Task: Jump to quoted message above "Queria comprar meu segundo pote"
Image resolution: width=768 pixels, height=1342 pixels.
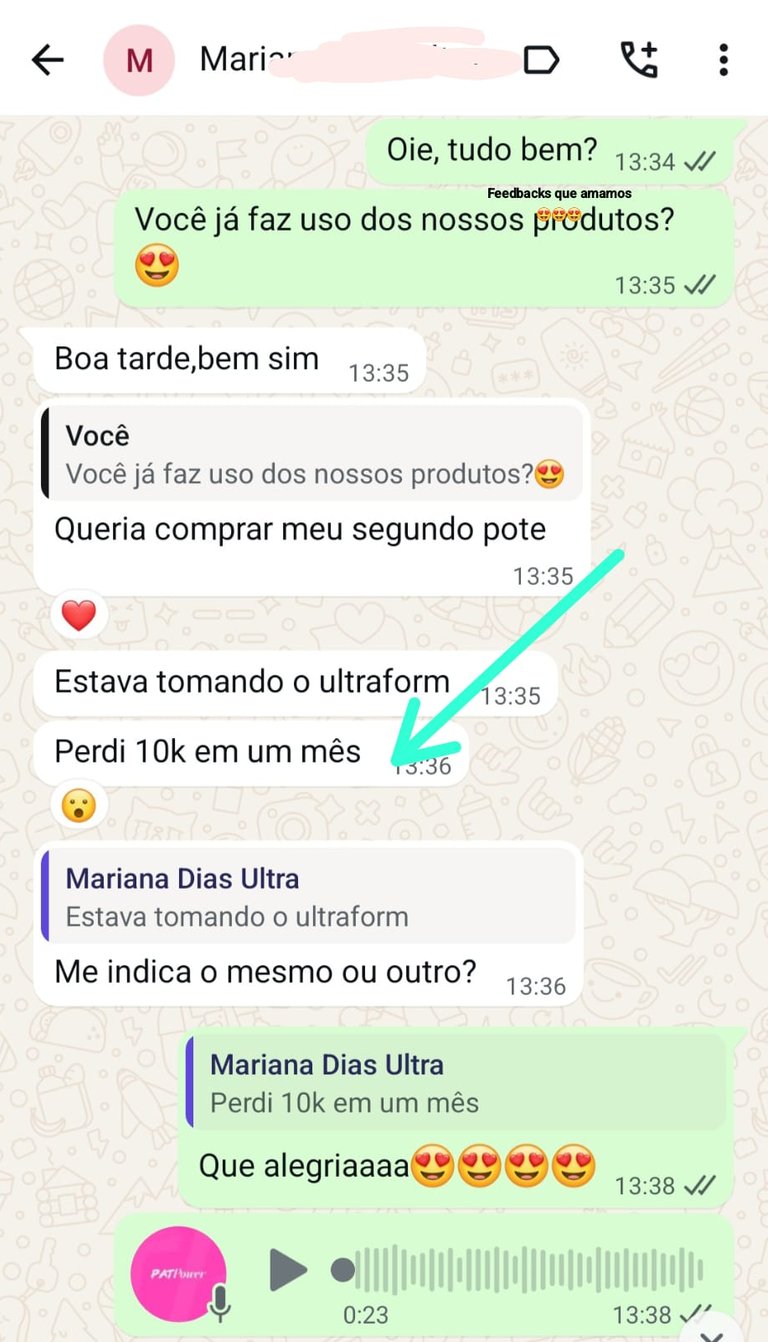Action: [312, 455]
